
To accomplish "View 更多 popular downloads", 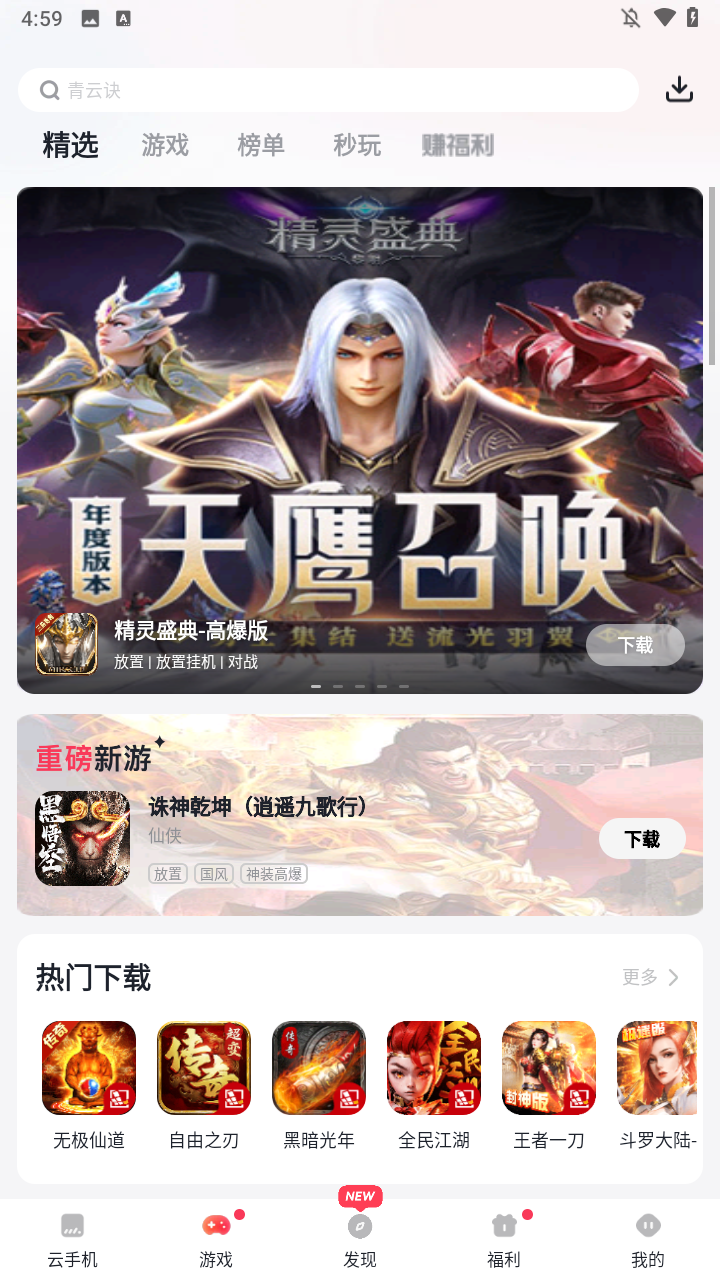I will pyautogui.click(x=651, y=977).
